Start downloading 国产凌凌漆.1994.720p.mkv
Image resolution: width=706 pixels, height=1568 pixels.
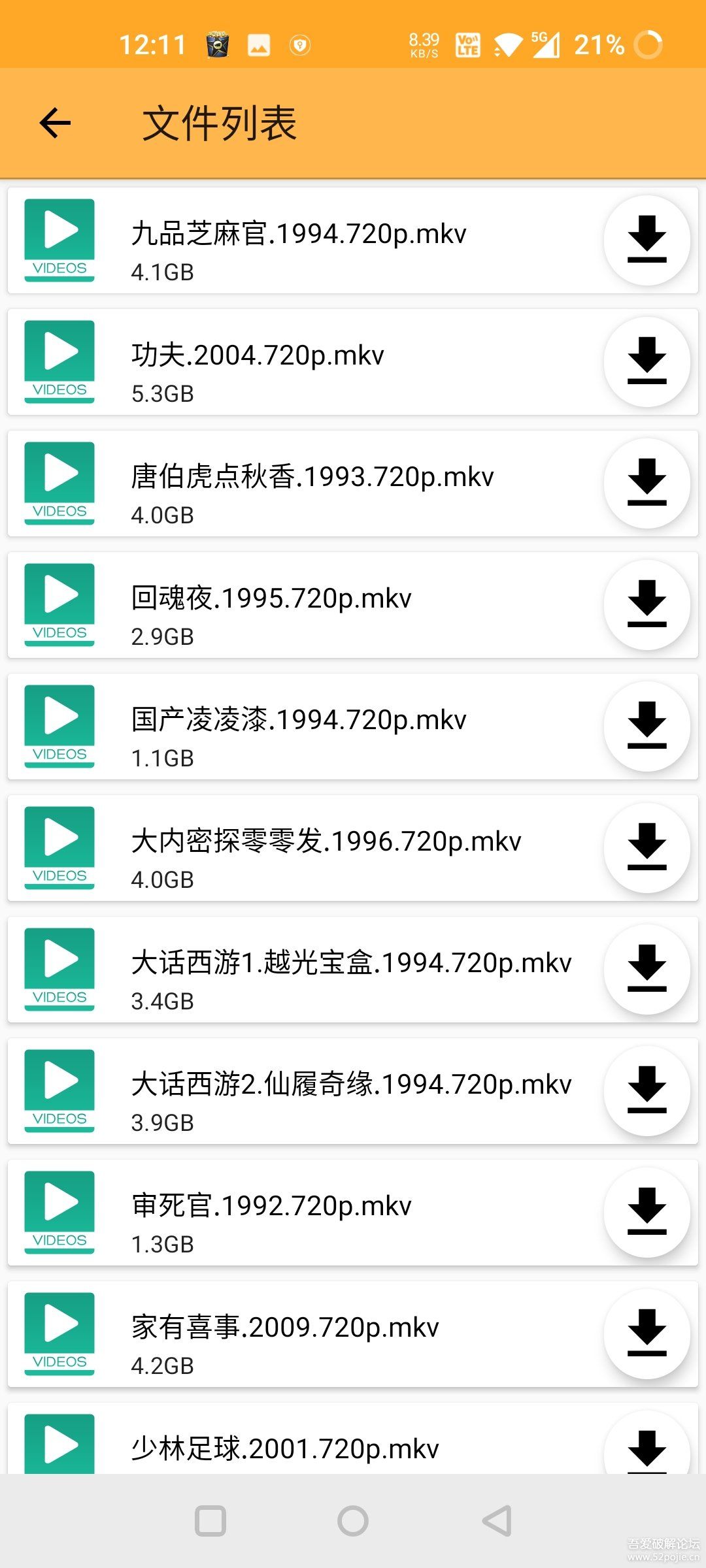(647, 727)
